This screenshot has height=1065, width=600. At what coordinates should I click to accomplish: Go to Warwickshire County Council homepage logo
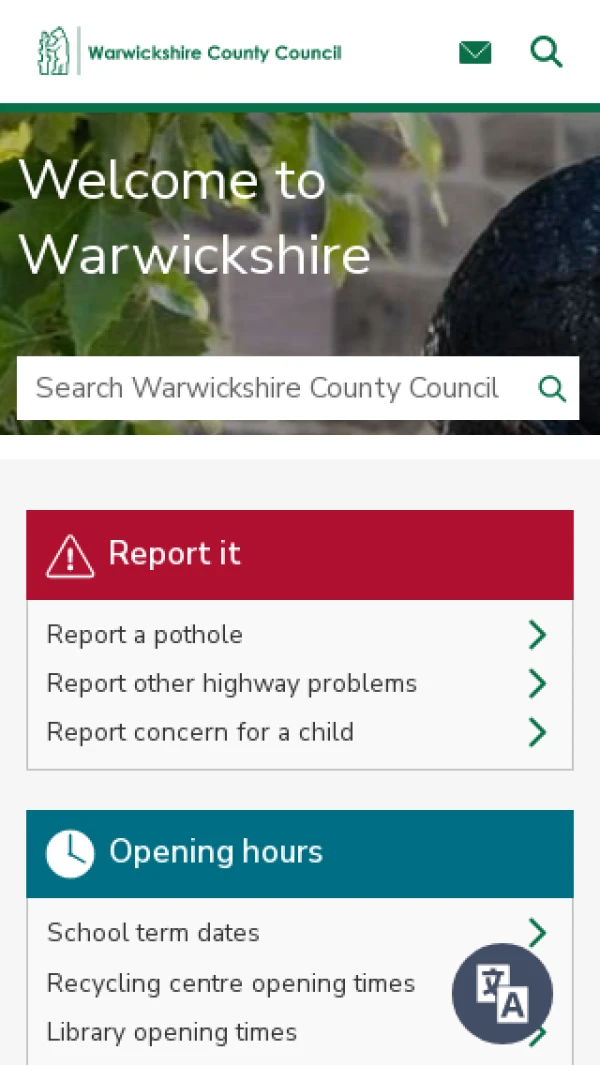pos(190,52)
